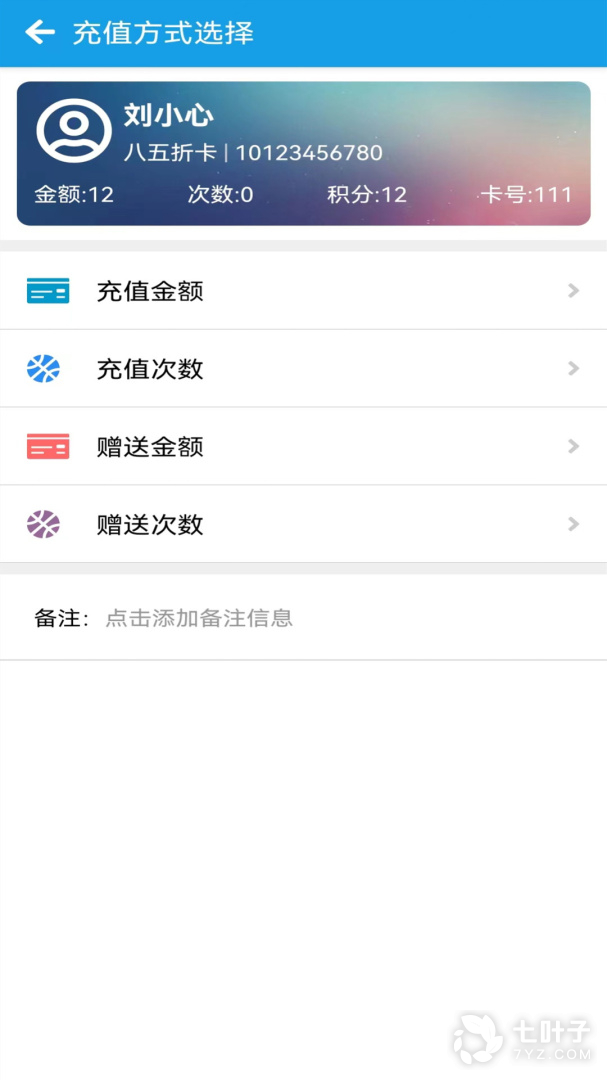Image resolution: width=607 pixels, height=1080 pixels.
Task: Tap the 备注 field to add remarks
Action: tap(303, 617)
